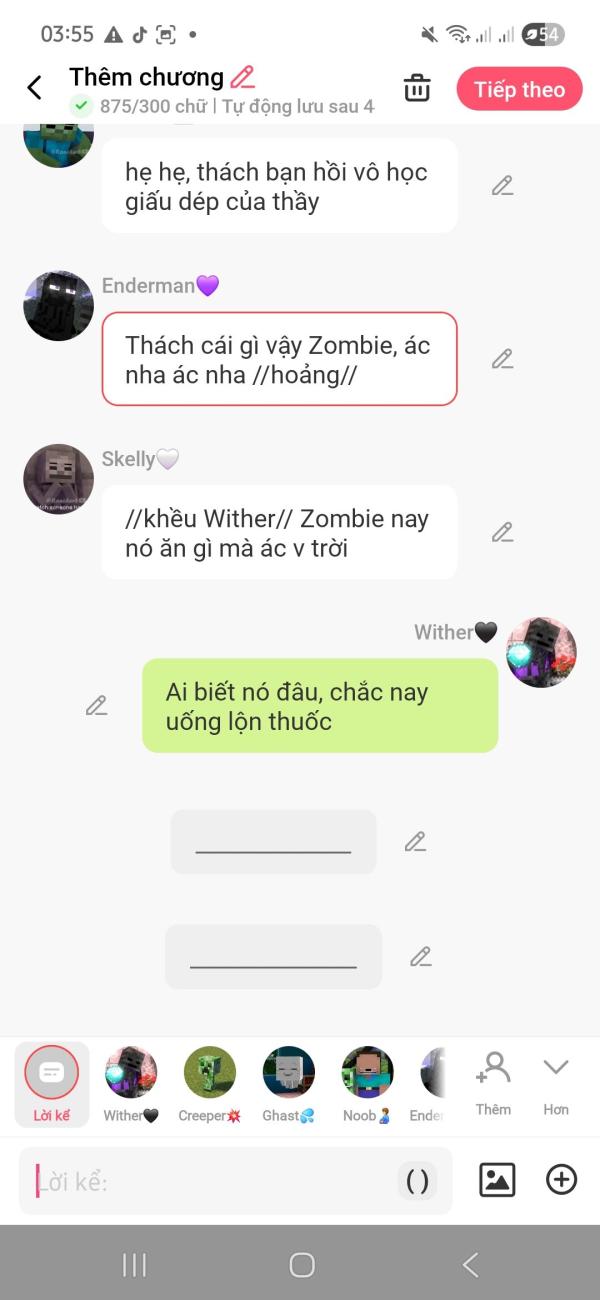Select Enderman's highlighted message bubble
Image resolution: width=600 pixels, height=1300 pixels.
(x=279, y=359)
